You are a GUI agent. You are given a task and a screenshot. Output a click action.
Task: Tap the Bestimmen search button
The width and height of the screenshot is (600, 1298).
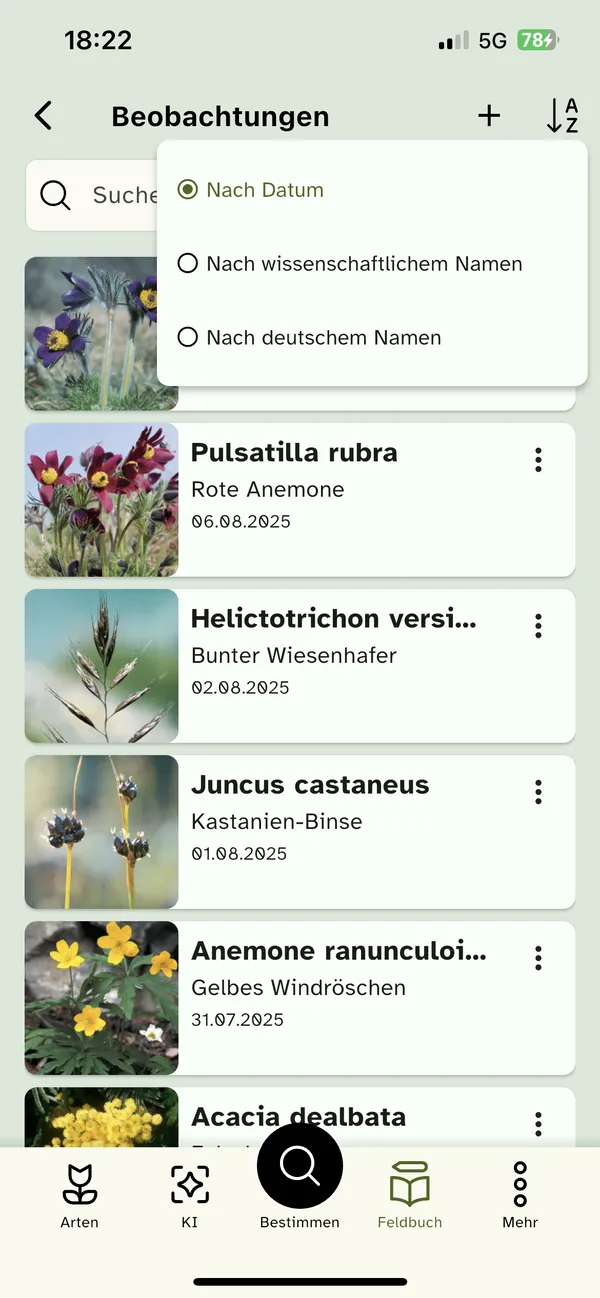tap(300, 1168)
